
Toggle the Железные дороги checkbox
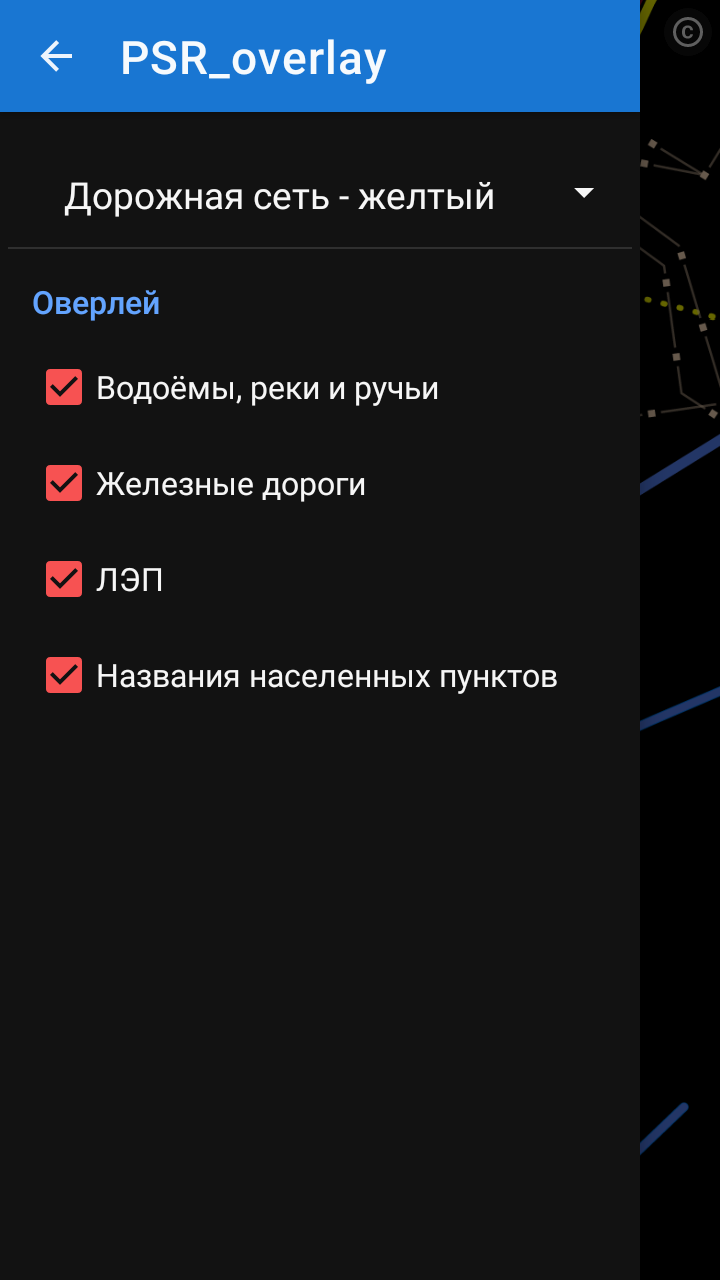(64, 483)
